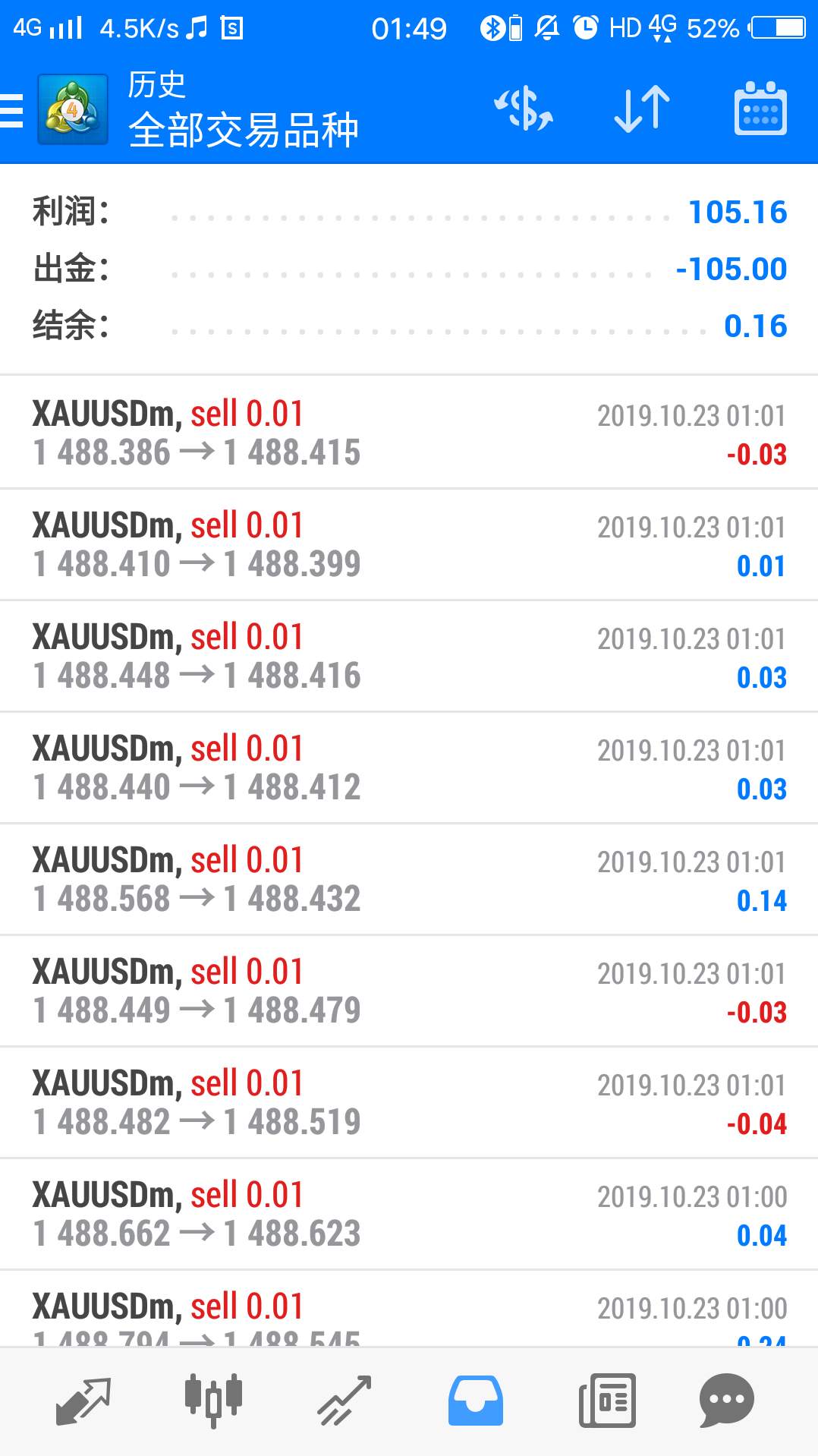View the trade with profit 0.14
The image size is (818, 1456).
coord(409,879)
